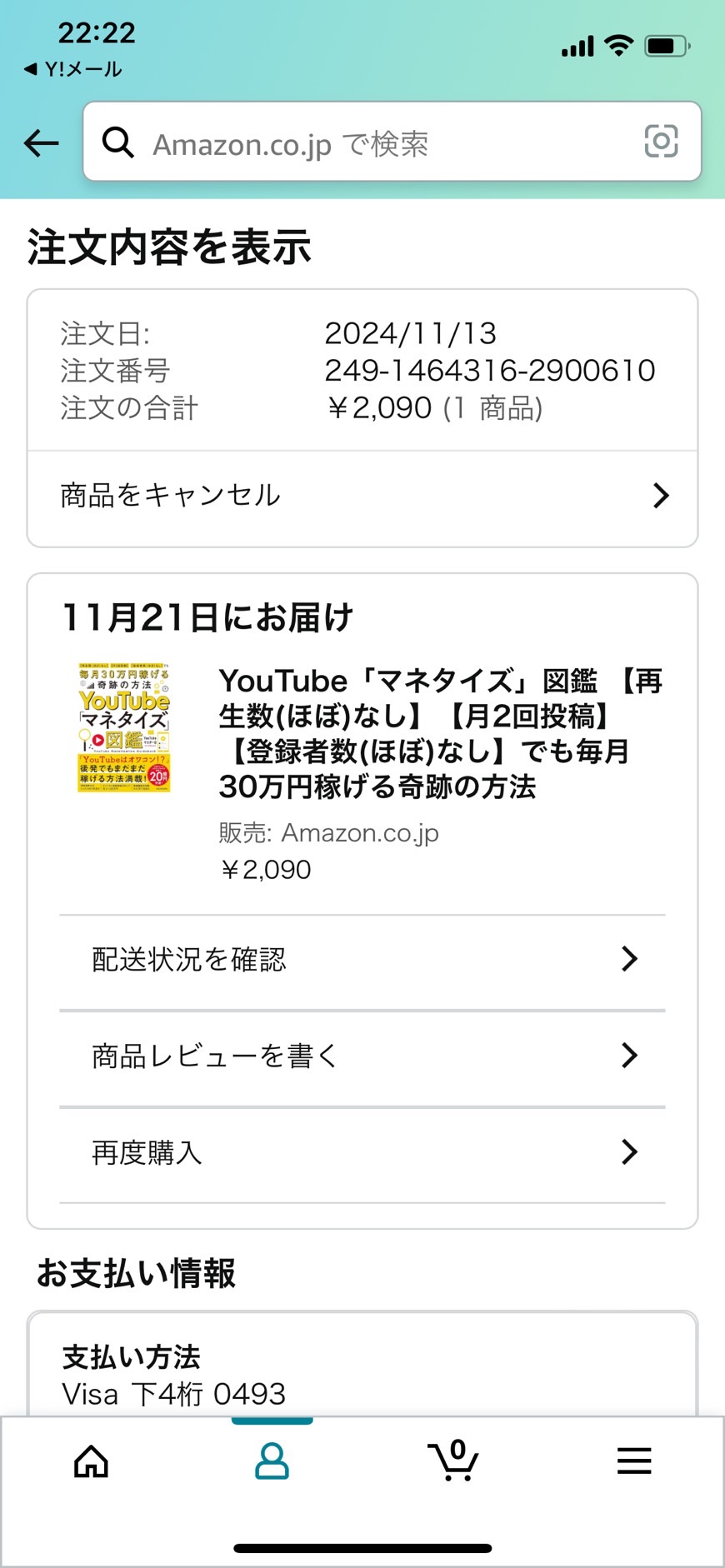Open the YouTube マネタイズ図鑑 book cover
The width and height of the screenshot is (725, 1568).
coord(124,728)
